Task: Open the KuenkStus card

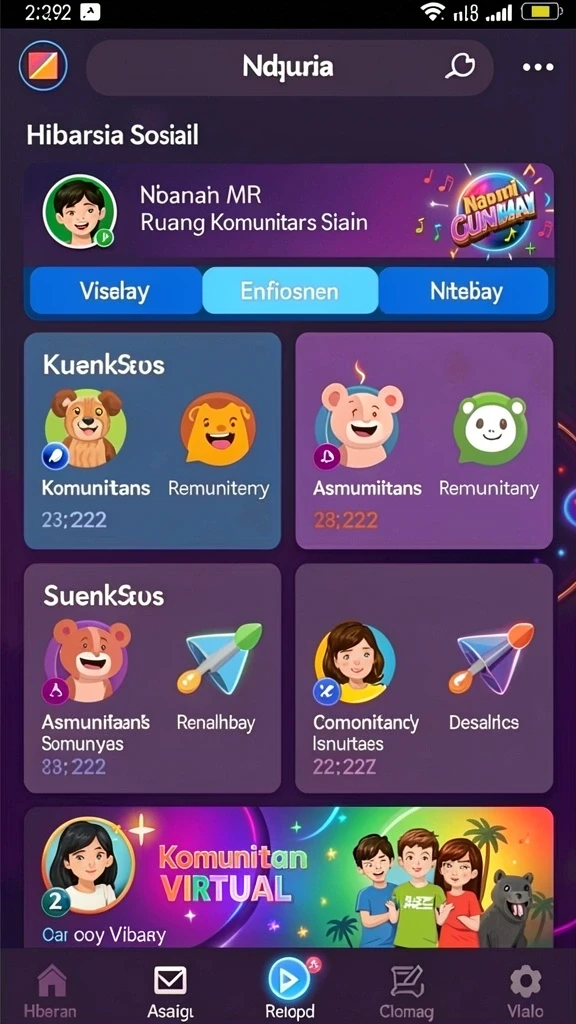Action: (153, 441)
